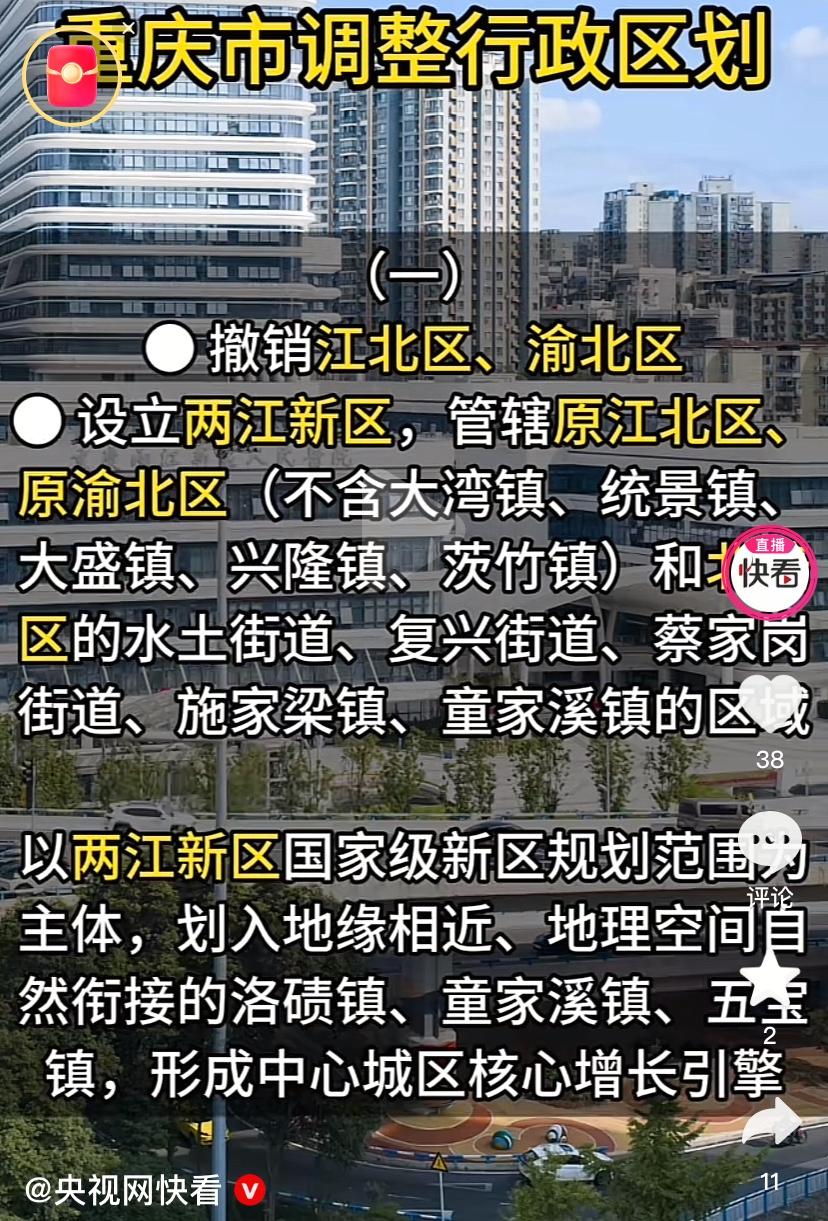The height and width of the screenshot is (1221, 828).
Task: Tap the 快看 live avatar circle
Action: [770, 572]
